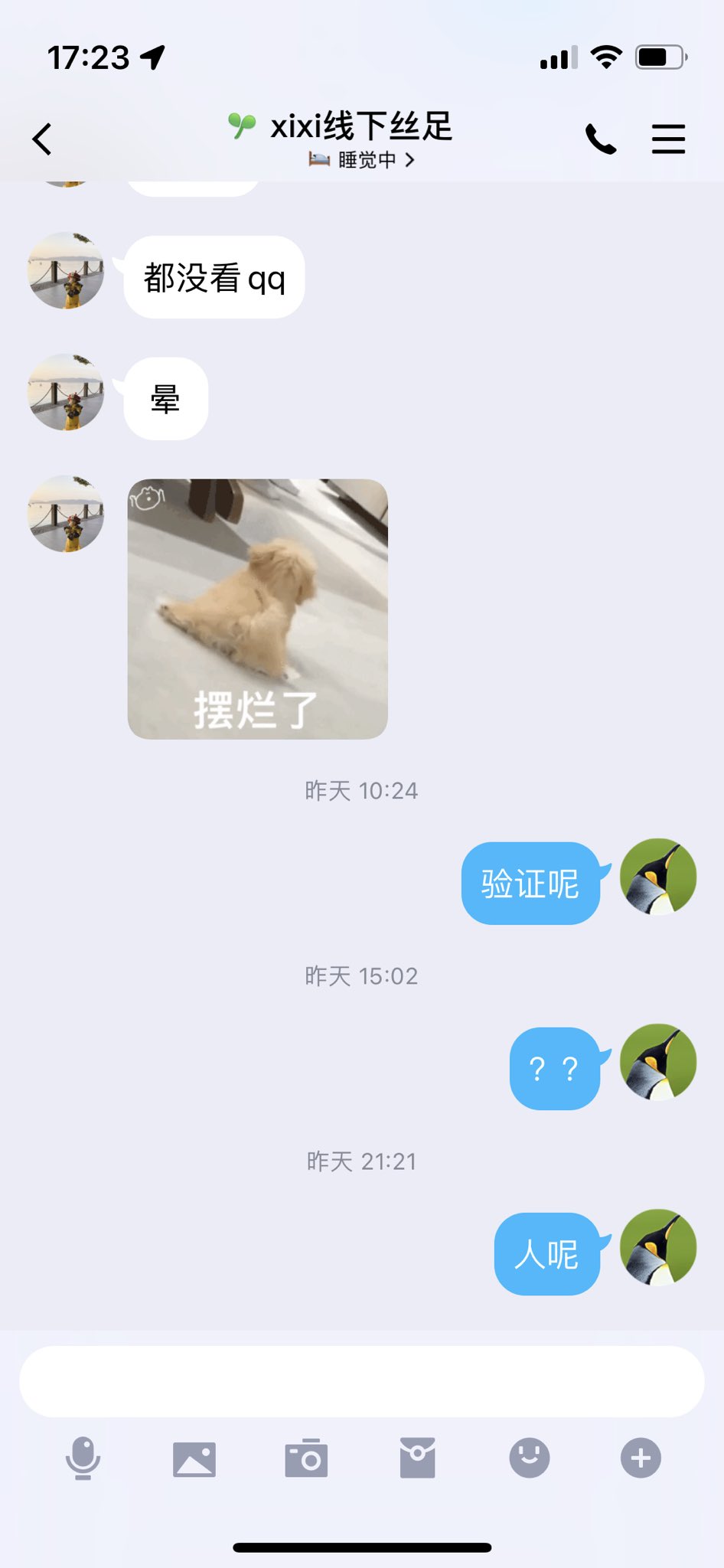The image size is (724, 1568).
Task: Start a call with the phone icon
Action: 602,138
